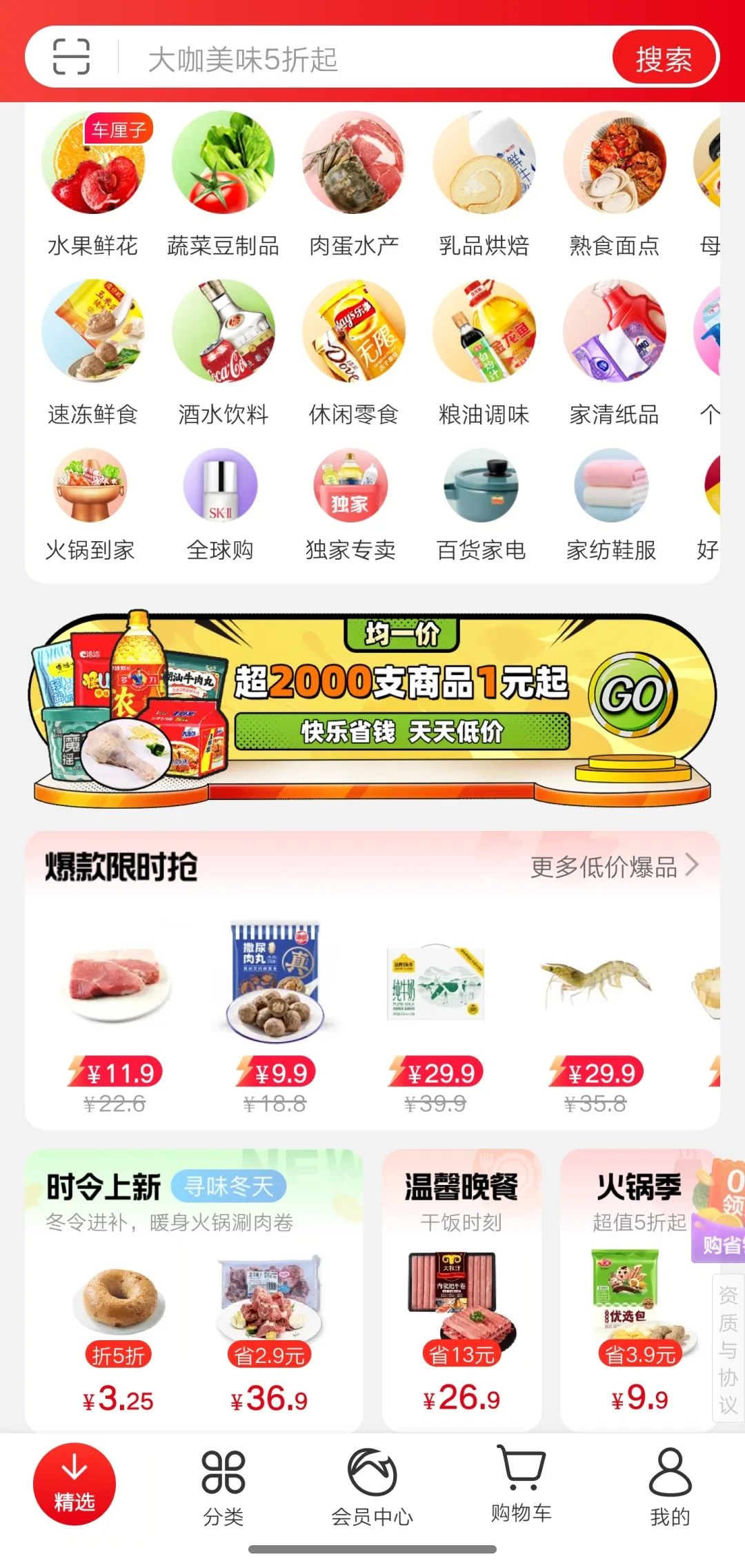This screenshot has height=1568, width=745.
Task: Tap the red 搜索 button
Action: point(664,59)
